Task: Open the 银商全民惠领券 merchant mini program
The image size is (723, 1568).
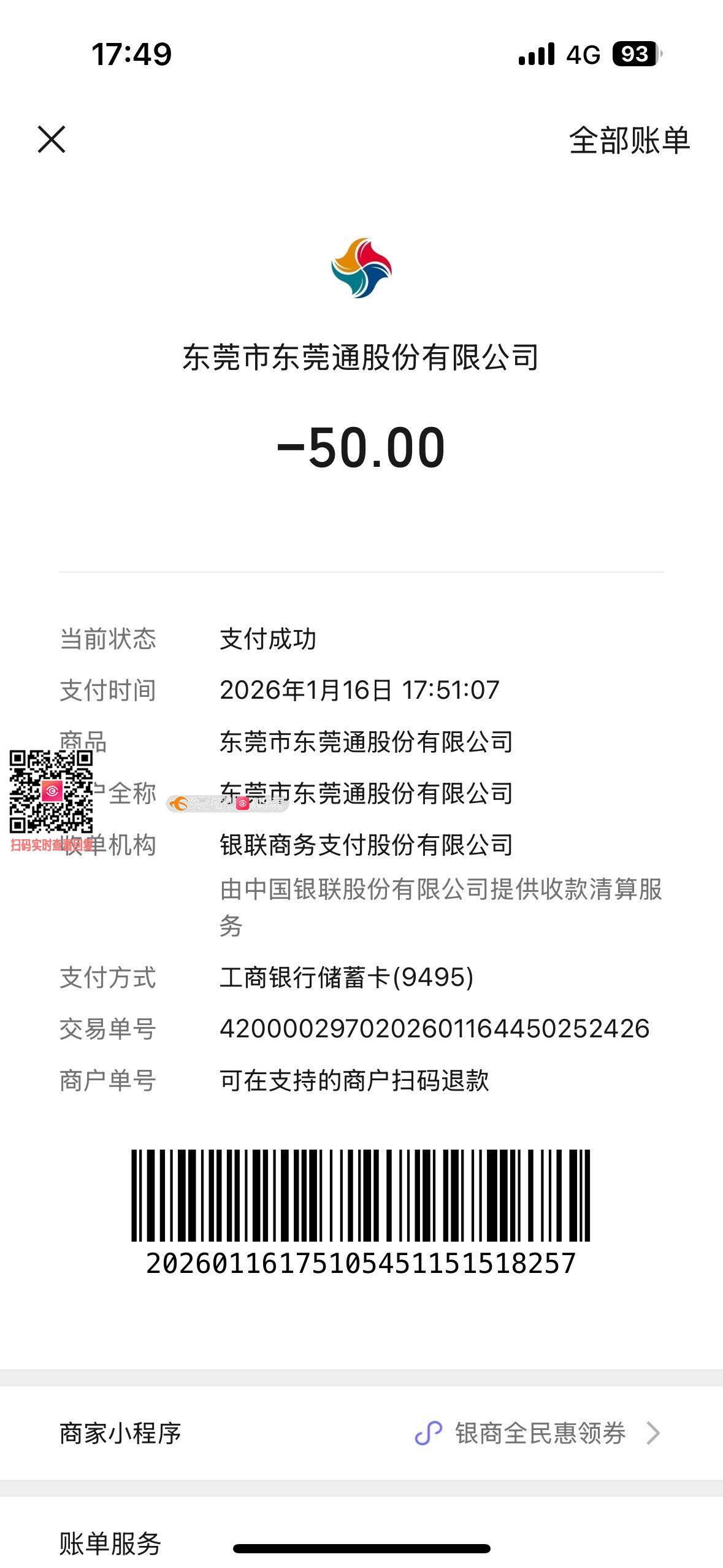Action: [538, 1434]
